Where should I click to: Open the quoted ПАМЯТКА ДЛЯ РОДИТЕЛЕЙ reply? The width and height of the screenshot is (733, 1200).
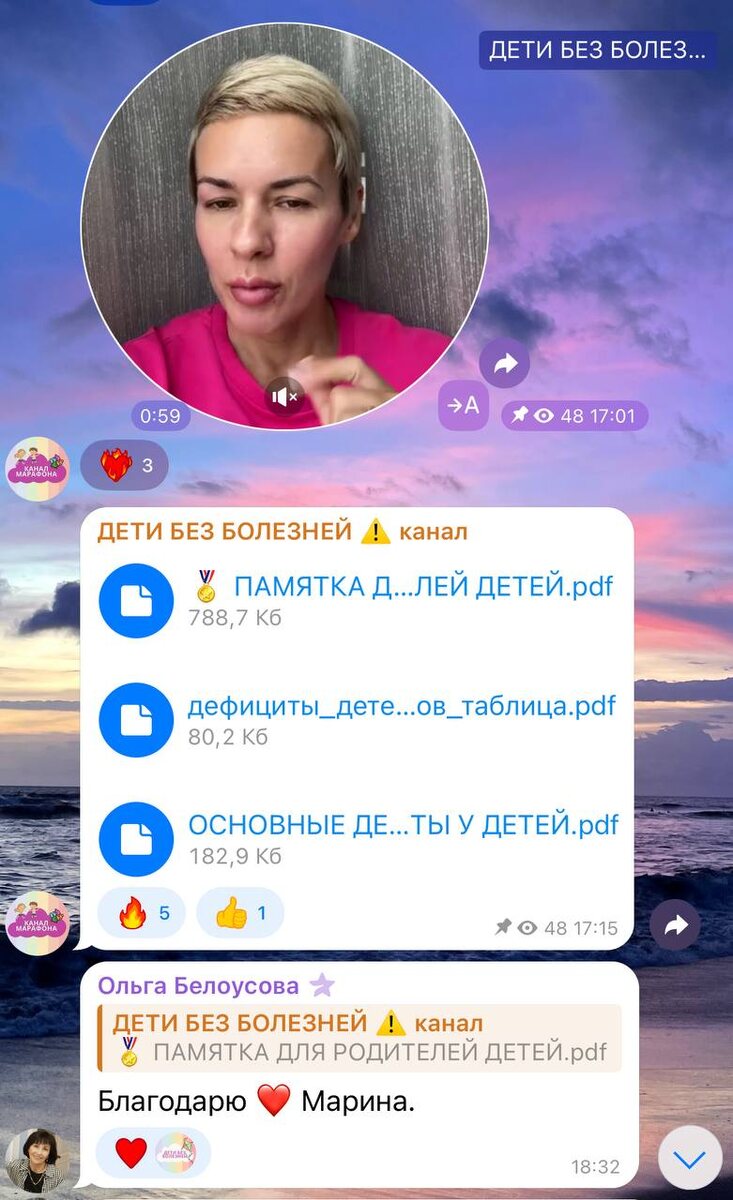click(x=360, y=1038)
